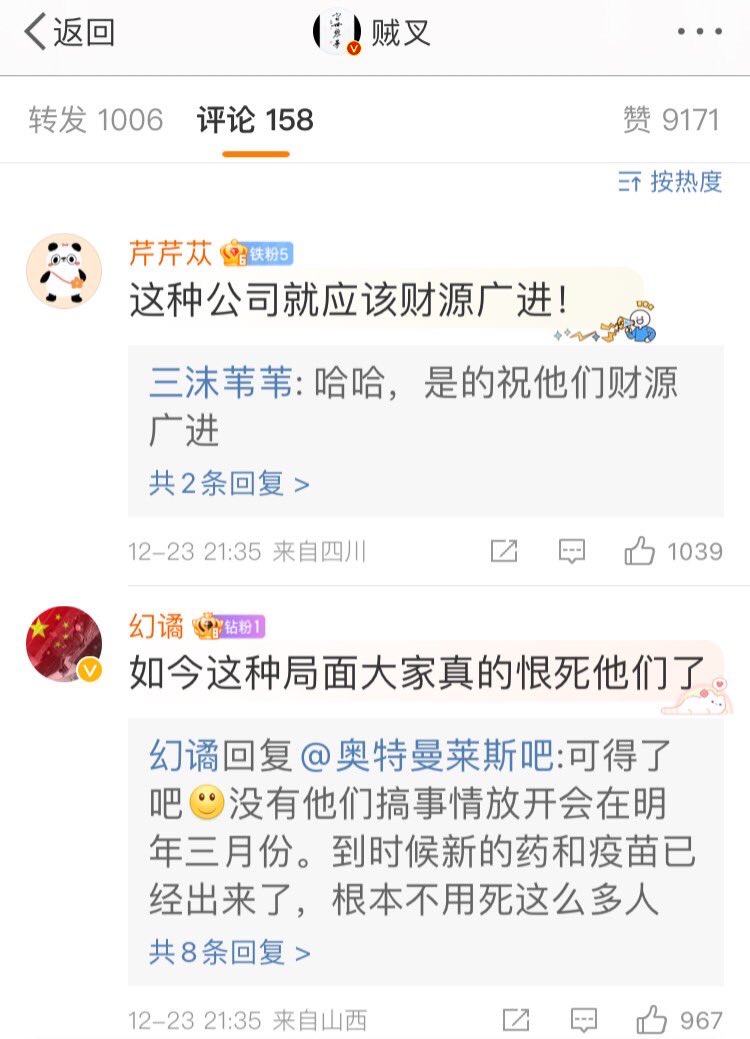Change sorting via 按热度

(x=670, y=181)
